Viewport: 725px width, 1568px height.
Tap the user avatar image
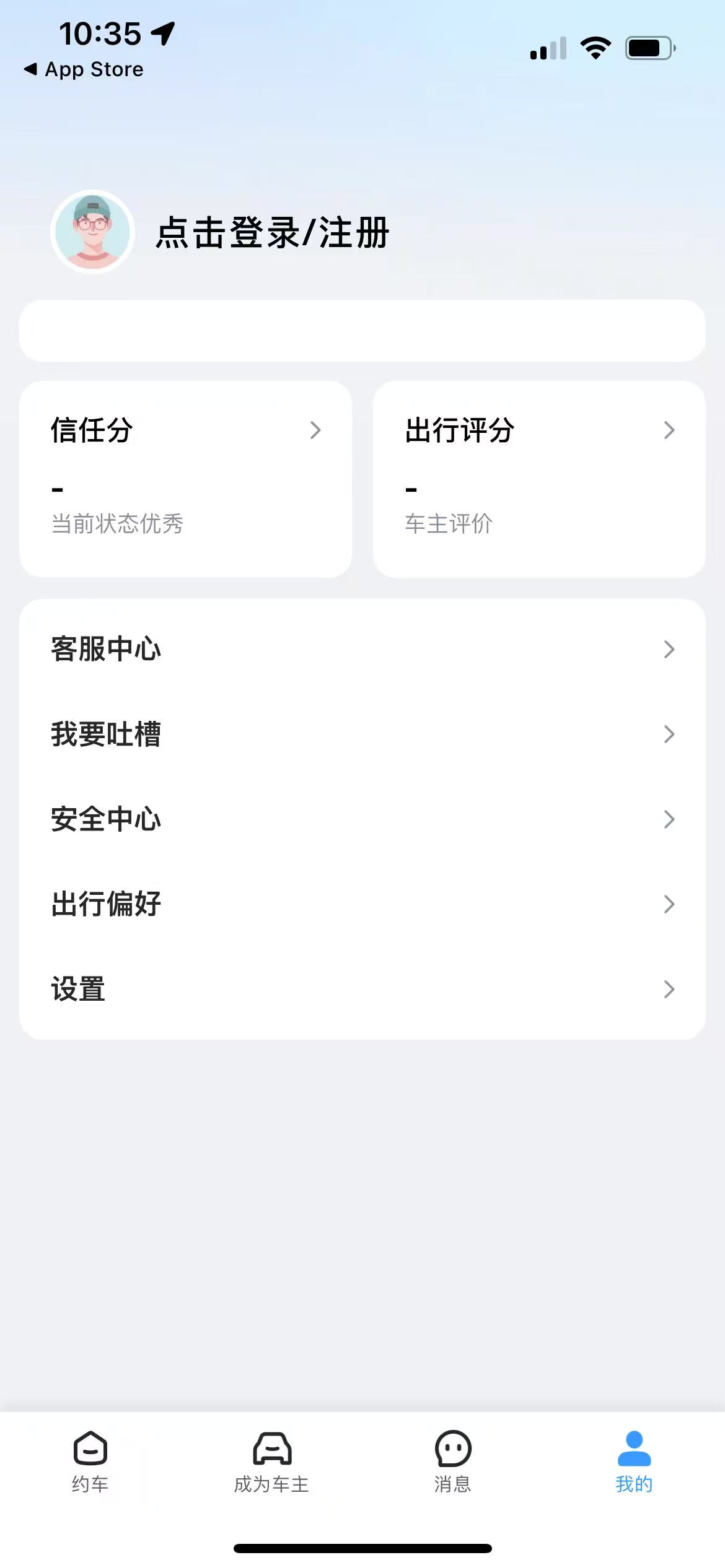point(90,230)
